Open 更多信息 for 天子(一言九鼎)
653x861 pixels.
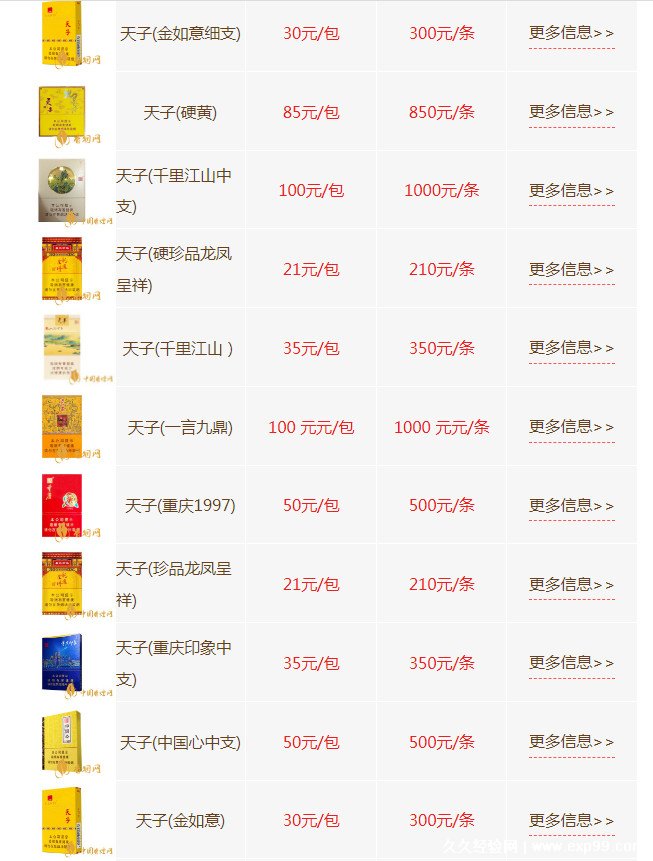(x=571, y=427)
